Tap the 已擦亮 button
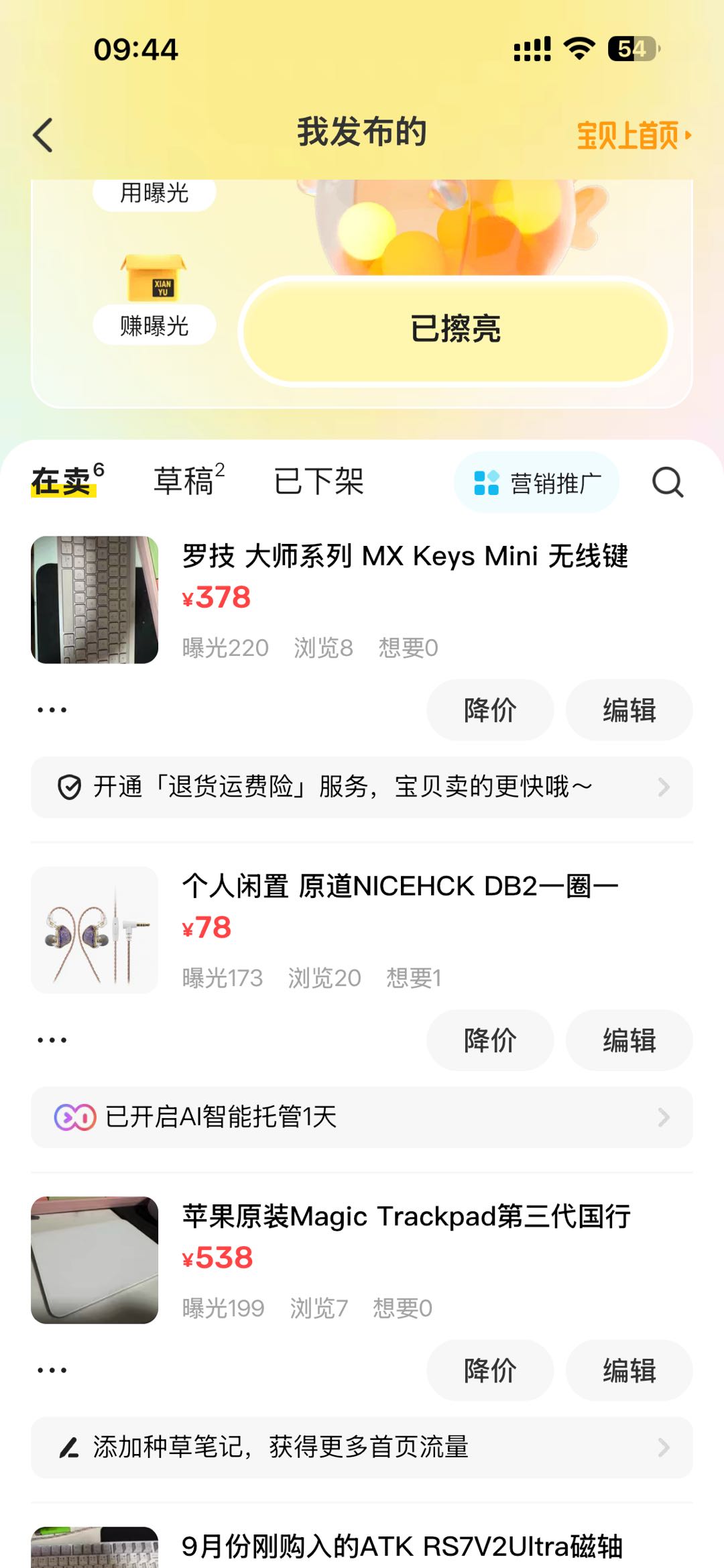This screenshot has height=1568, width=724. coord(455,330)
